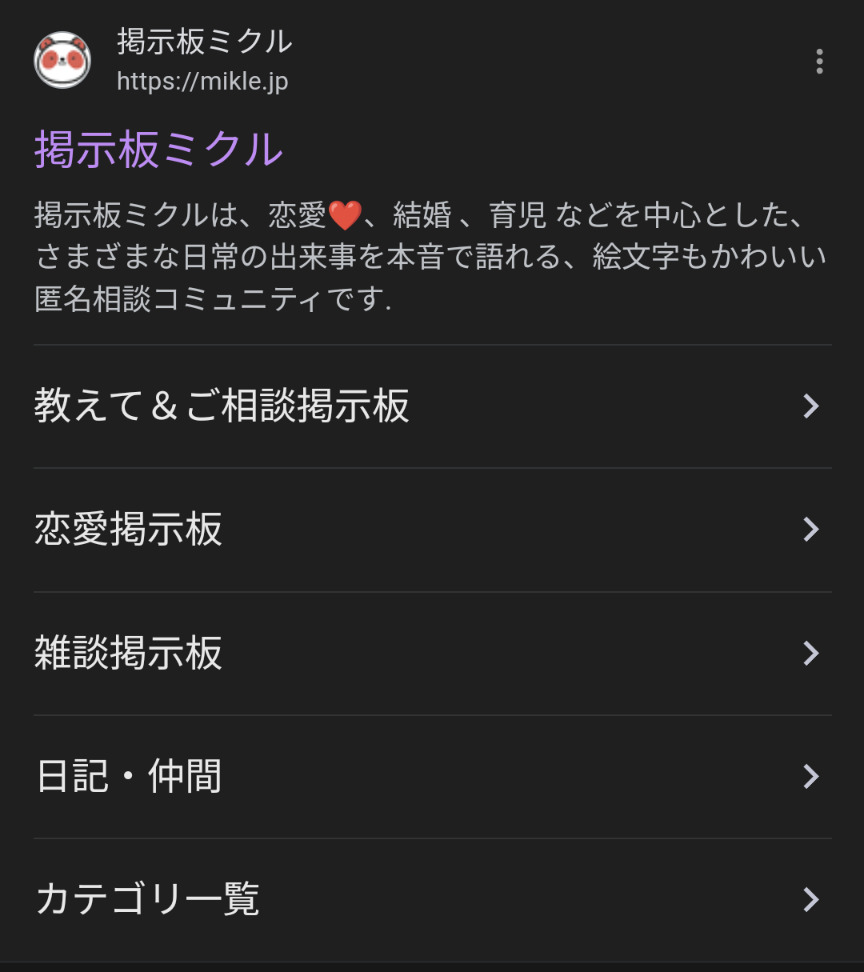This screenshot has height=972, width=864.
Task: Select the 雑談掲示板 row
Action: click(432, 653)
